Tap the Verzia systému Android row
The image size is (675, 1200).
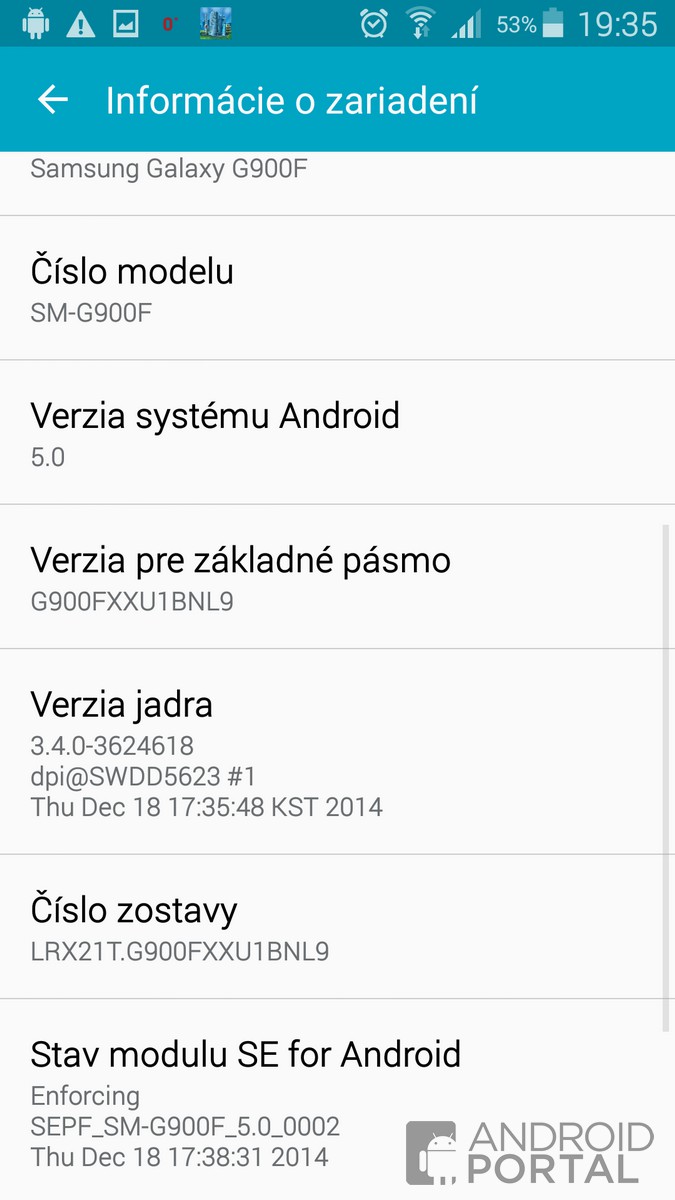337,433
